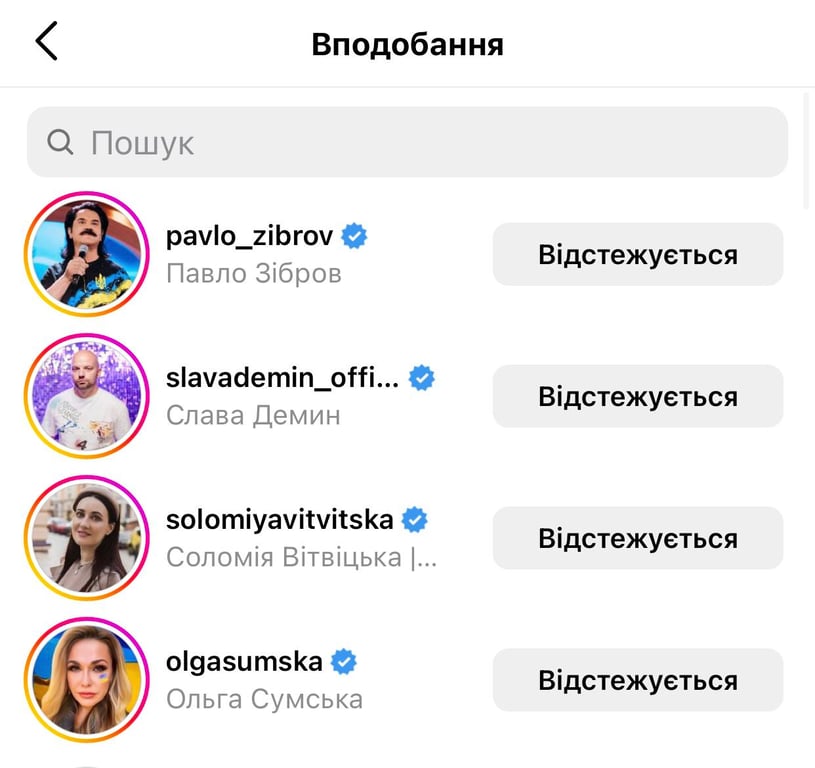Viewport: 815px width, 768px height.
Task: Go back from the Вподобання screen
Action: pos(46,41)
